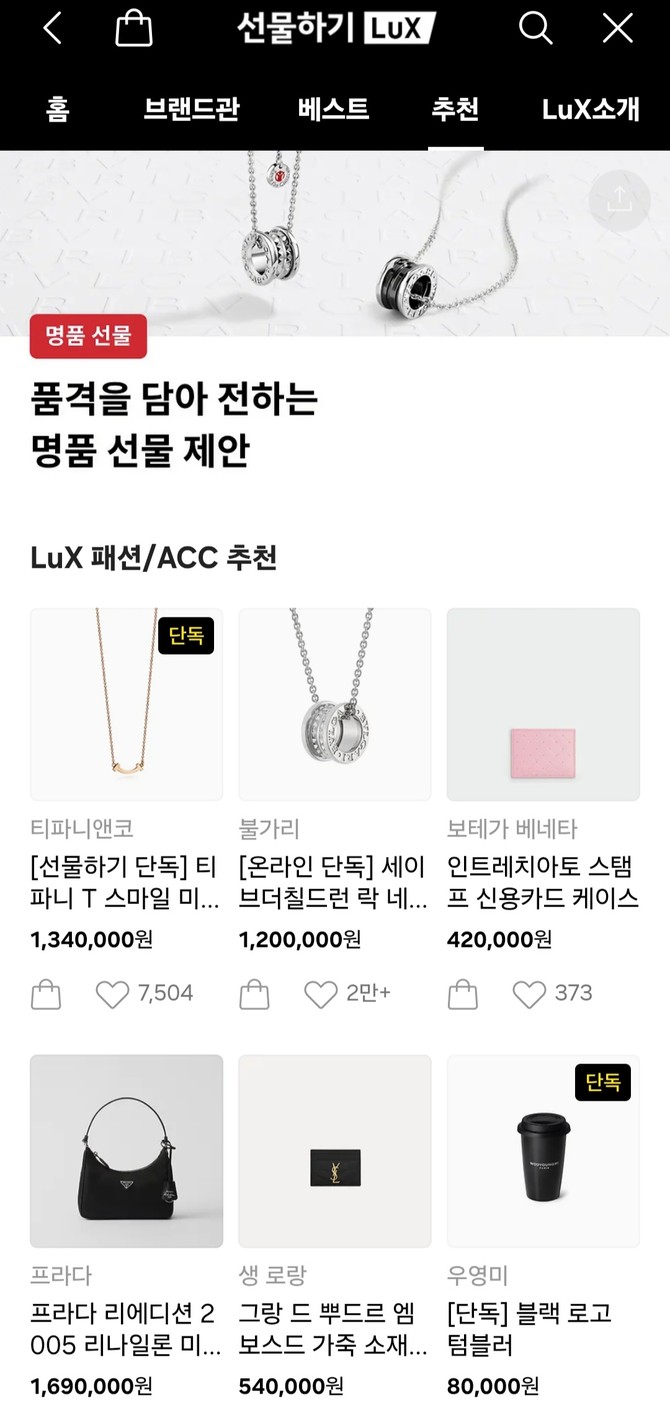Like the 보테가 베네타 card case
Image resolution: width=670 pixels, height=1416 pixels.
coord(529,994)
